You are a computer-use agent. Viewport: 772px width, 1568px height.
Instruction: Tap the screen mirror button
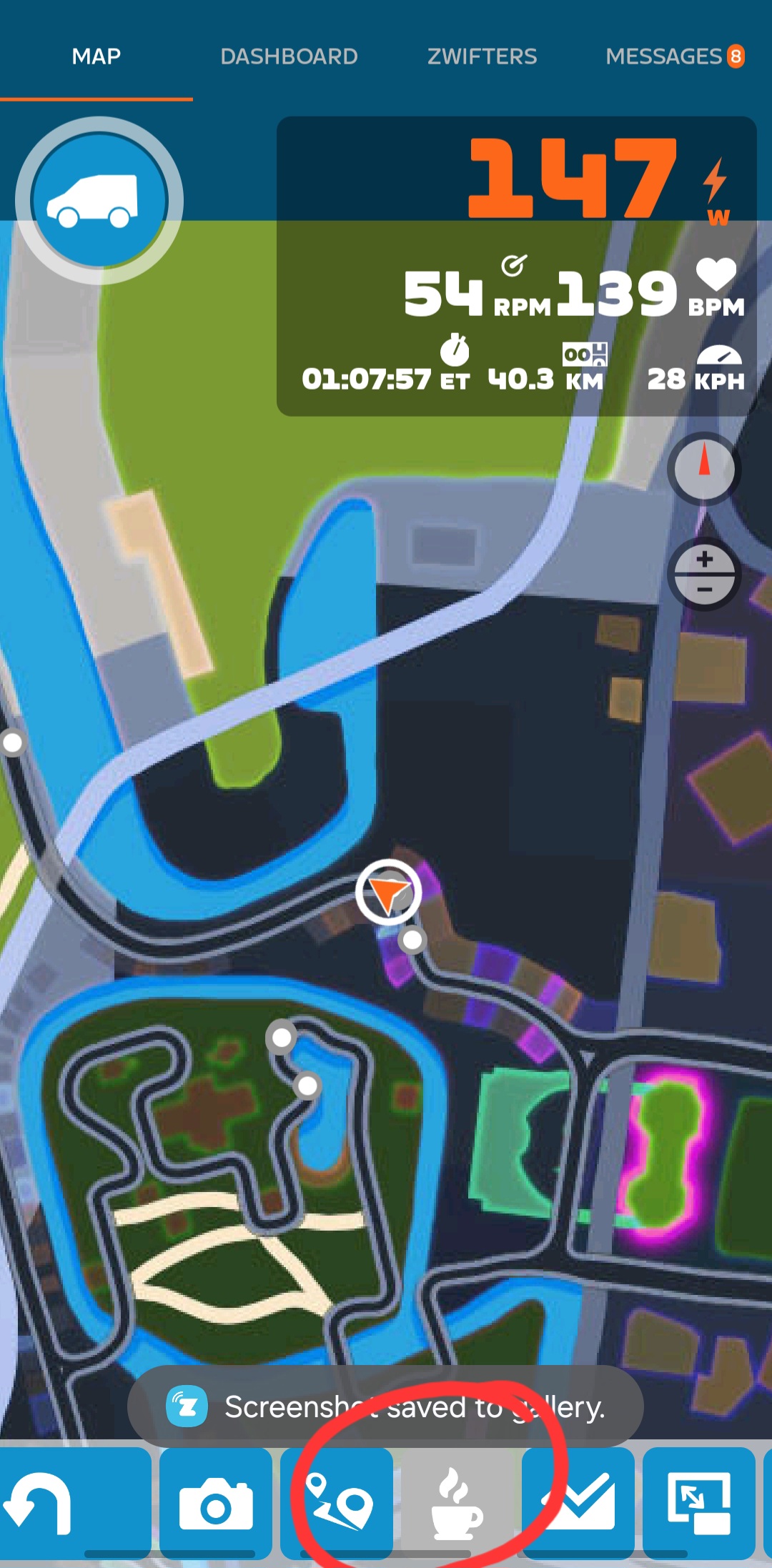pos(699,1502)
